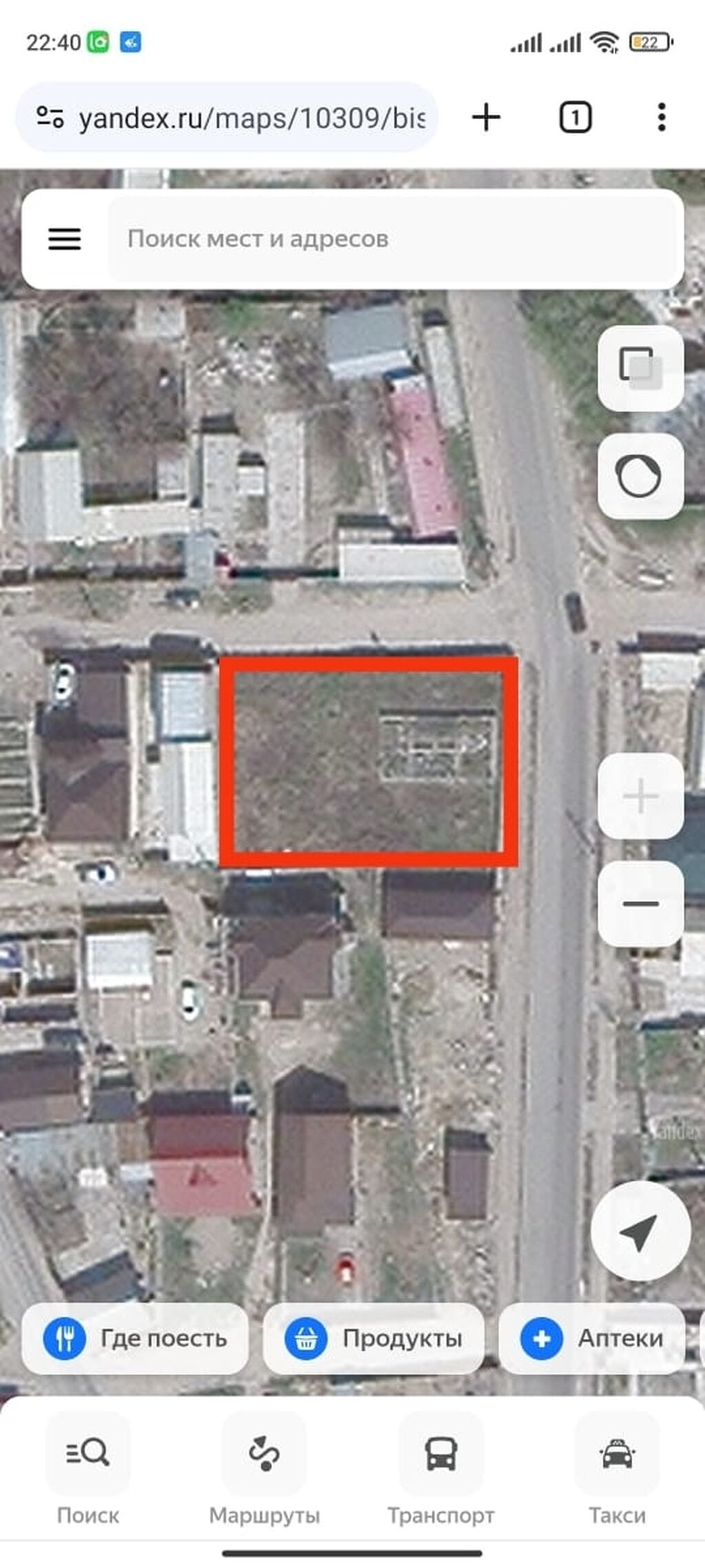Open a new browser tab
This screenshot has width=705, height=1568.
point(486,117)
